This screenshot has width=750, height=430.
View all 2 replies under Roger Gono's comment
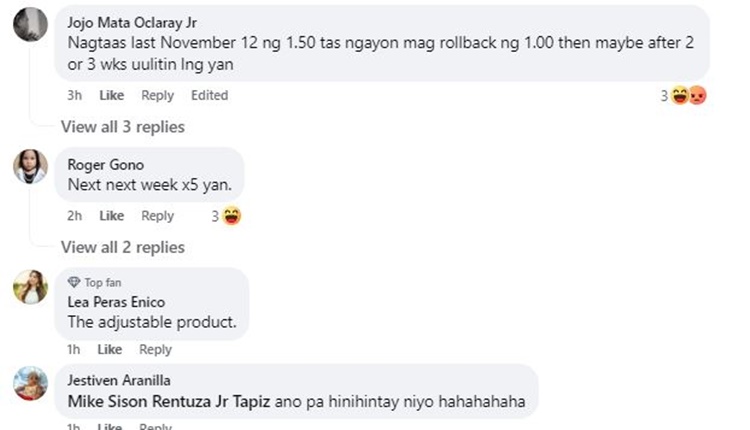click(122, 247)
